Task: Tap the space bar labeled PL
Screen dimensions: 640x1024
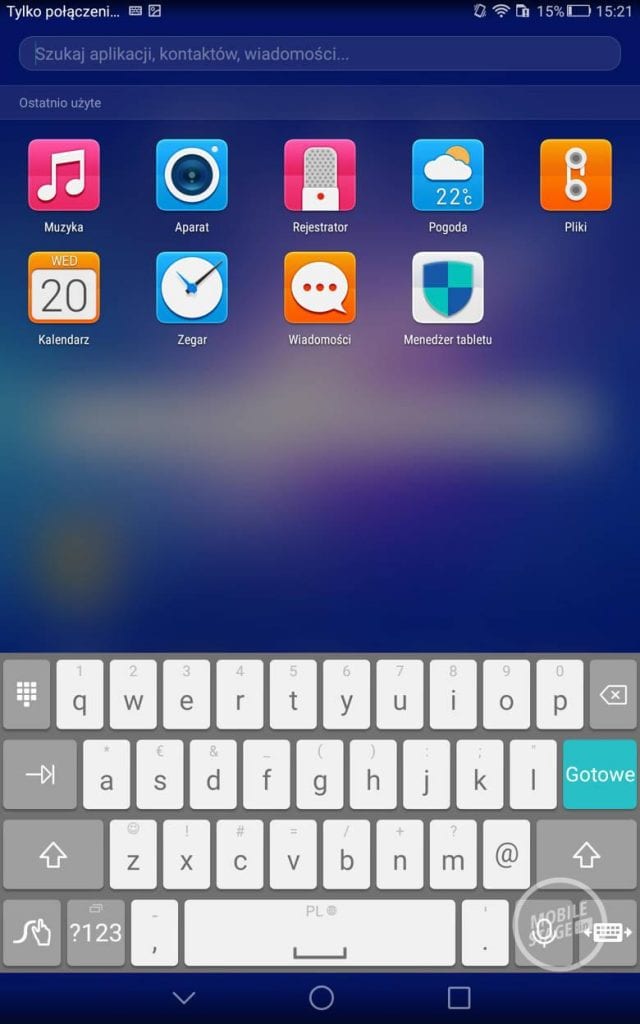Action: [x=320, y=933]
